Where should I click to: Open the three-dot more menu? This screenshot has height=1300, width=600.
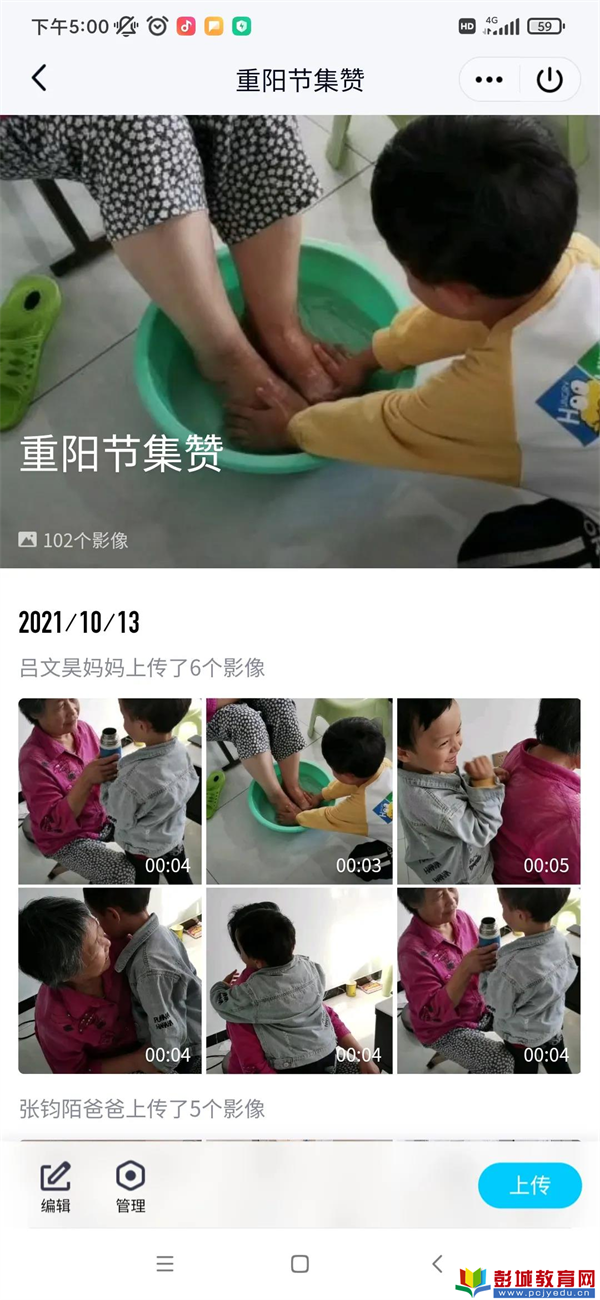[489, 80]
